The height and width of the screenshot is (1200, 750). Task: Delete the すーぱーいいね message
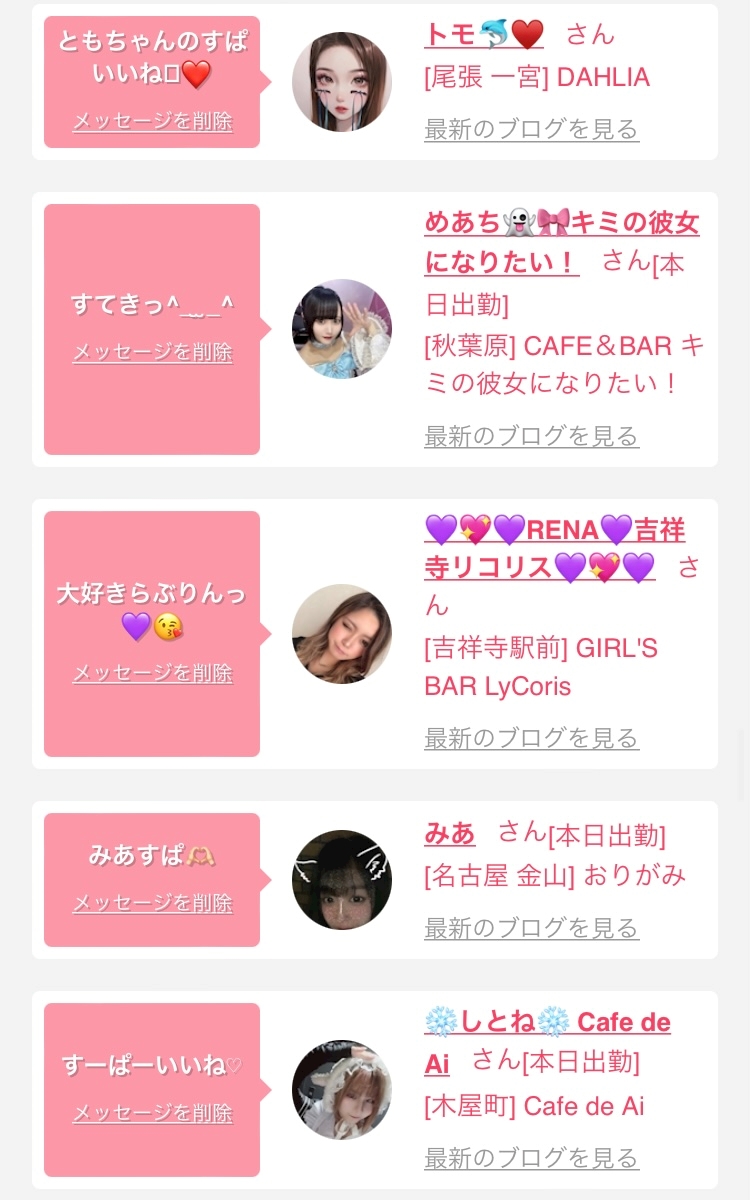152,1113
